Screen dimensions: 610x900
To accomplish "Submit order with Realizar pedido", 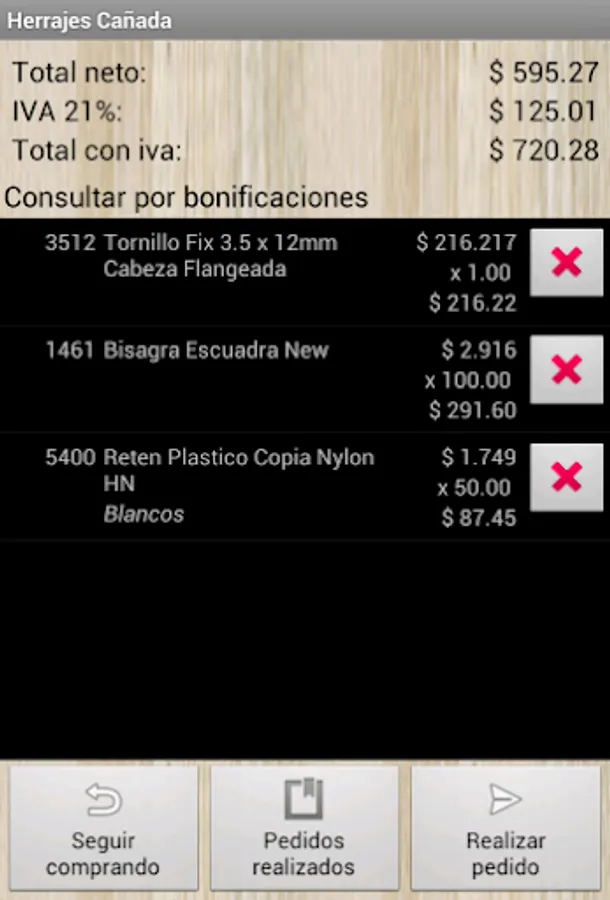I will tap(506, 828).
